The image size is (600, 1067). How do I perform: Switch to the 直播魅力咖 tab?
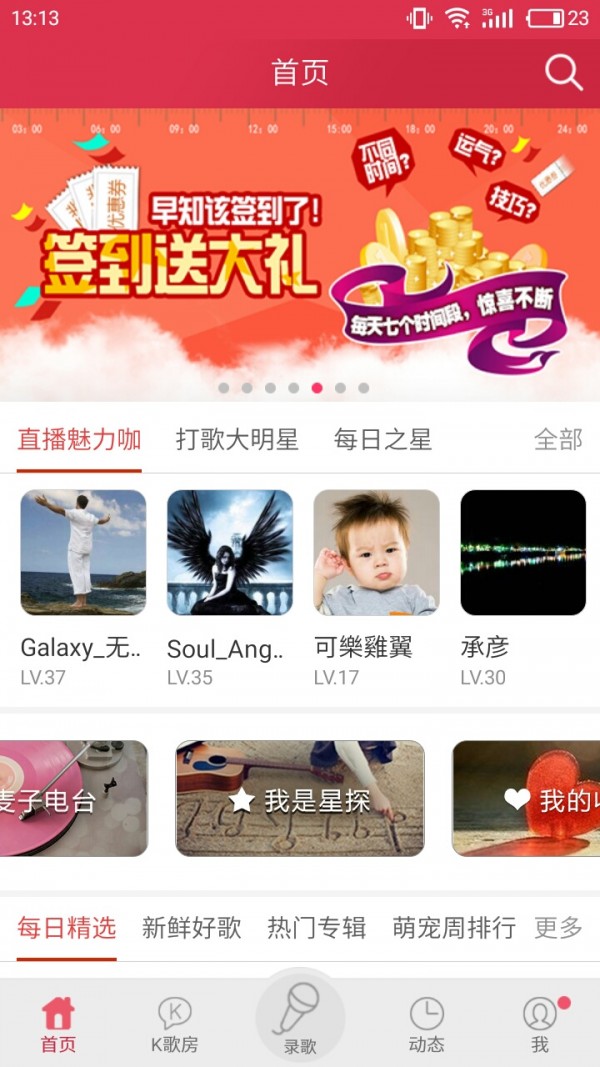coord(79,439)
